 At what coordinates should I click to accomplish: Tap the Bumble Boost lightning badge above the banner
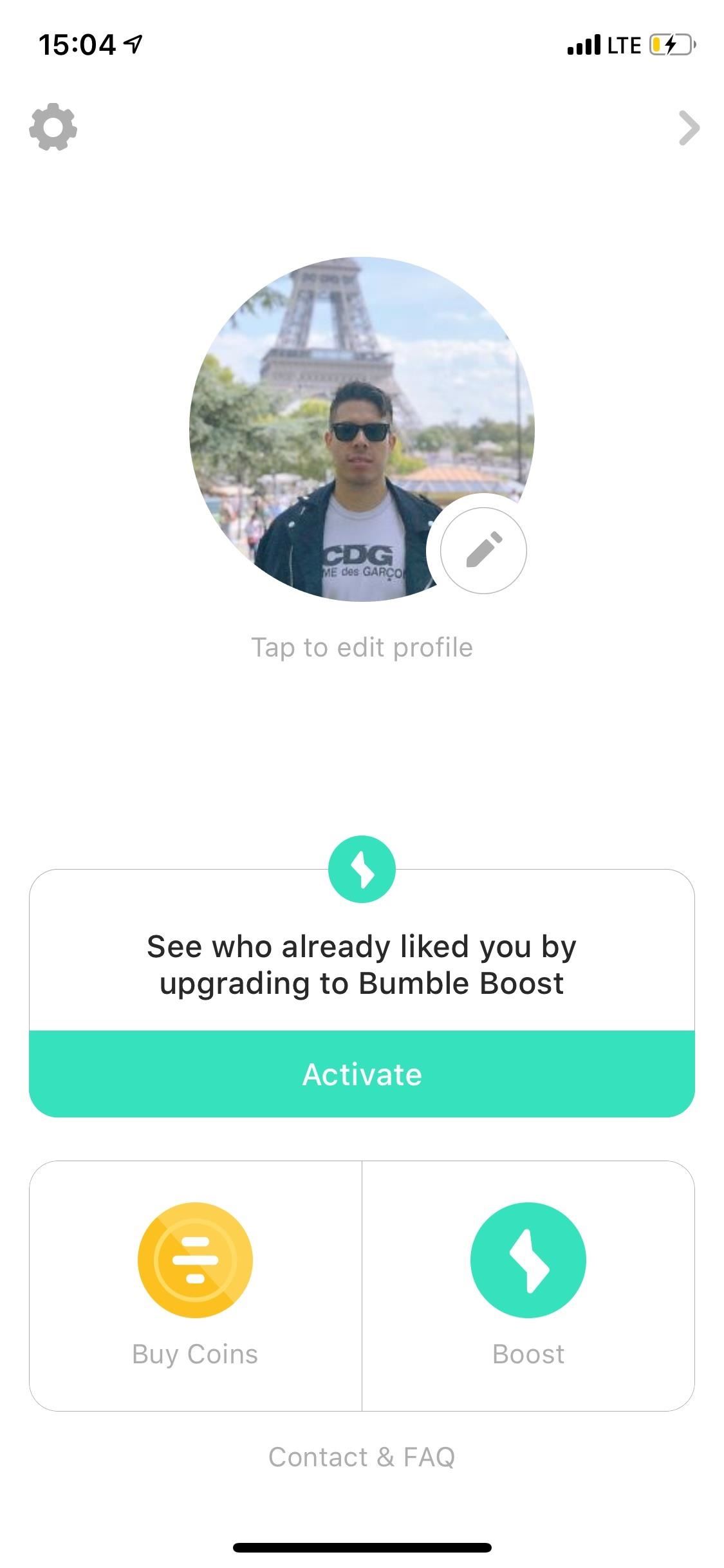tap(362, 868)
